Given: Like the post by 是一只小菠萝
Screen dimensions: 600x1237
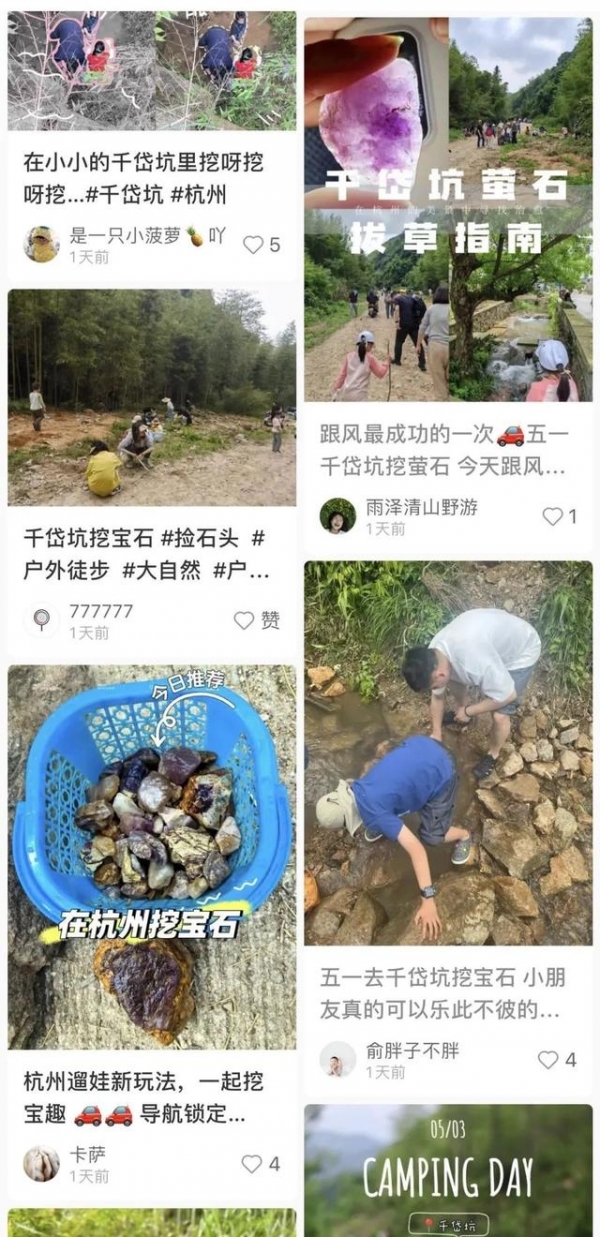Looking at the screenshot, I should point(254,245).
